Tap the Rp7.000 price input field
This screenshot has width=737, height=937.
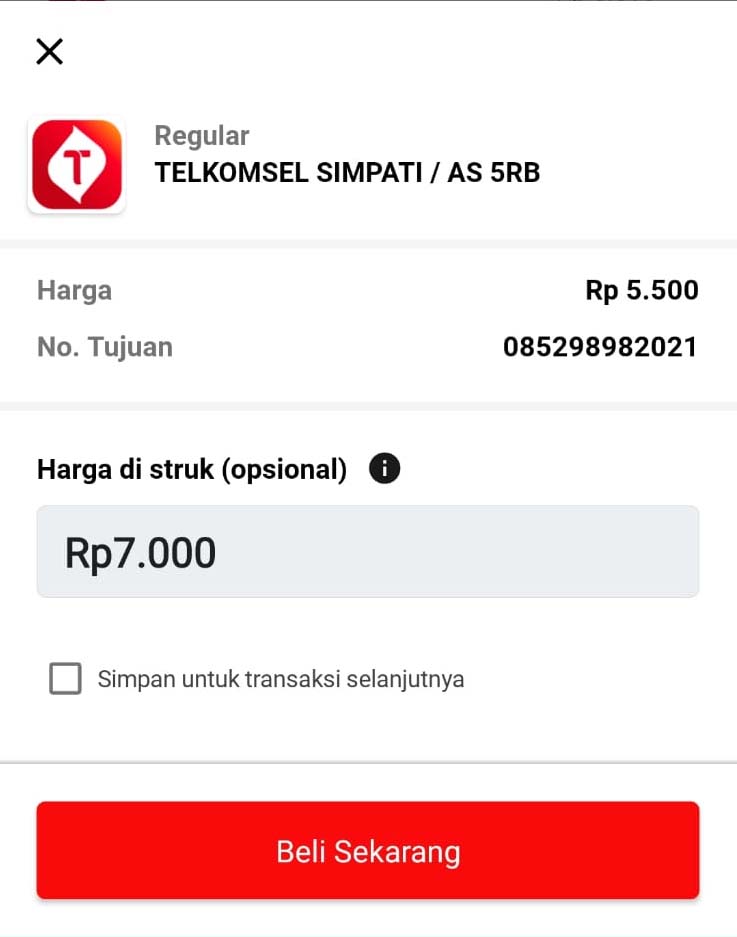(368, 551)
